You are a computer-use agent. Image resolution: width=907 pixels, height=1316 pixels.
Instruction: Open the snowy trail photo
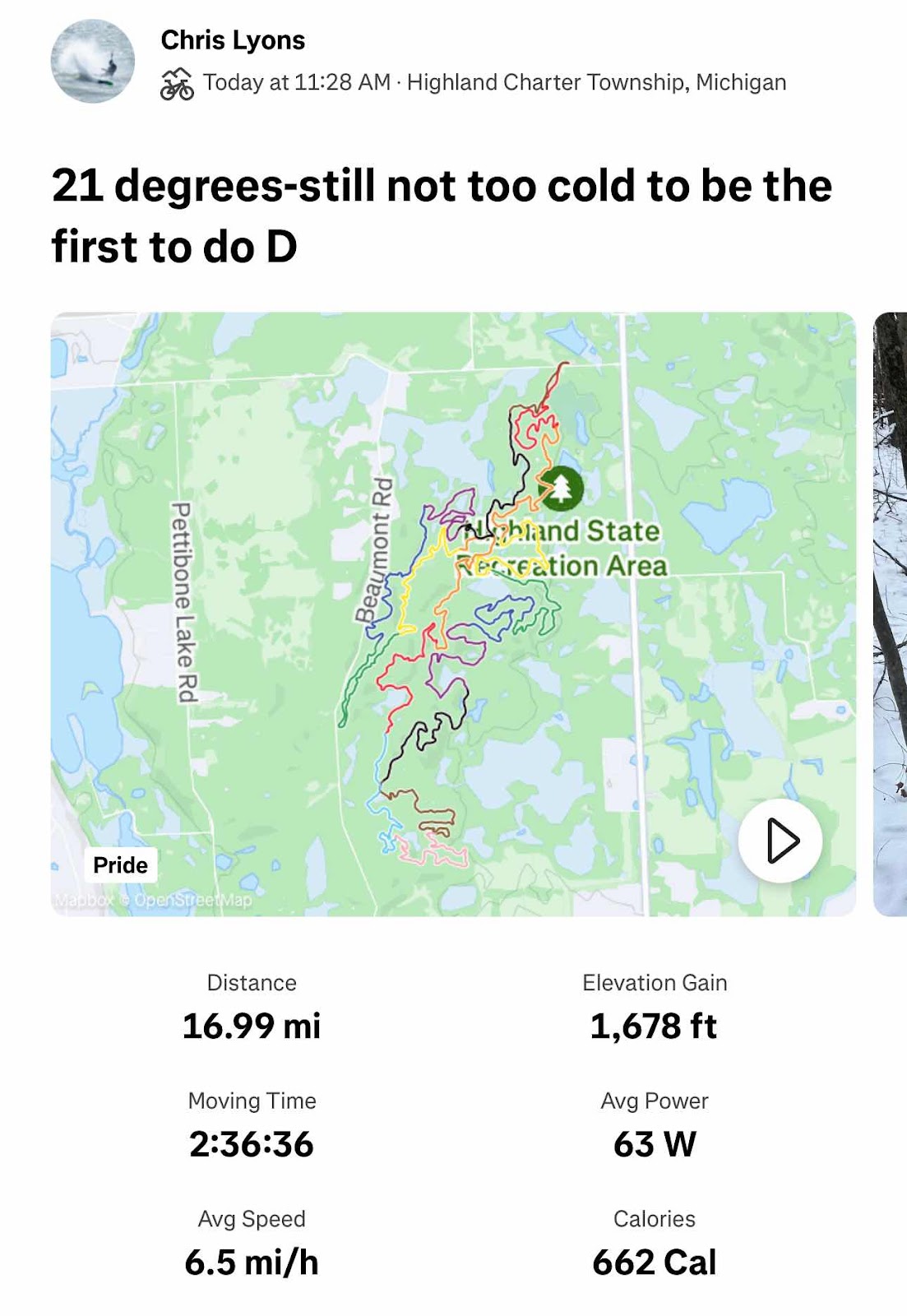(x=890, y=613)
